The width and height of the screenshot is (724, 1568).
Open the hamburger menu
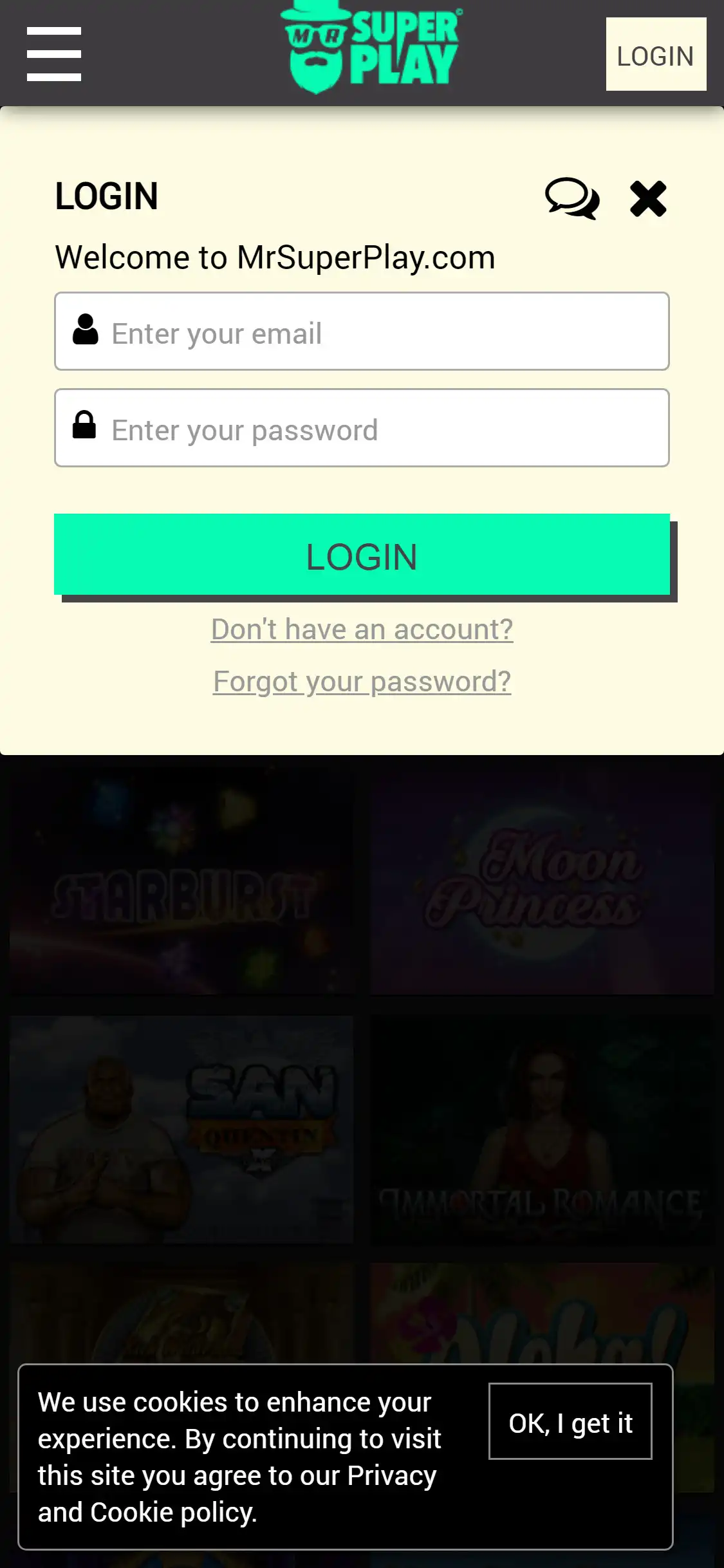(54, 54)
